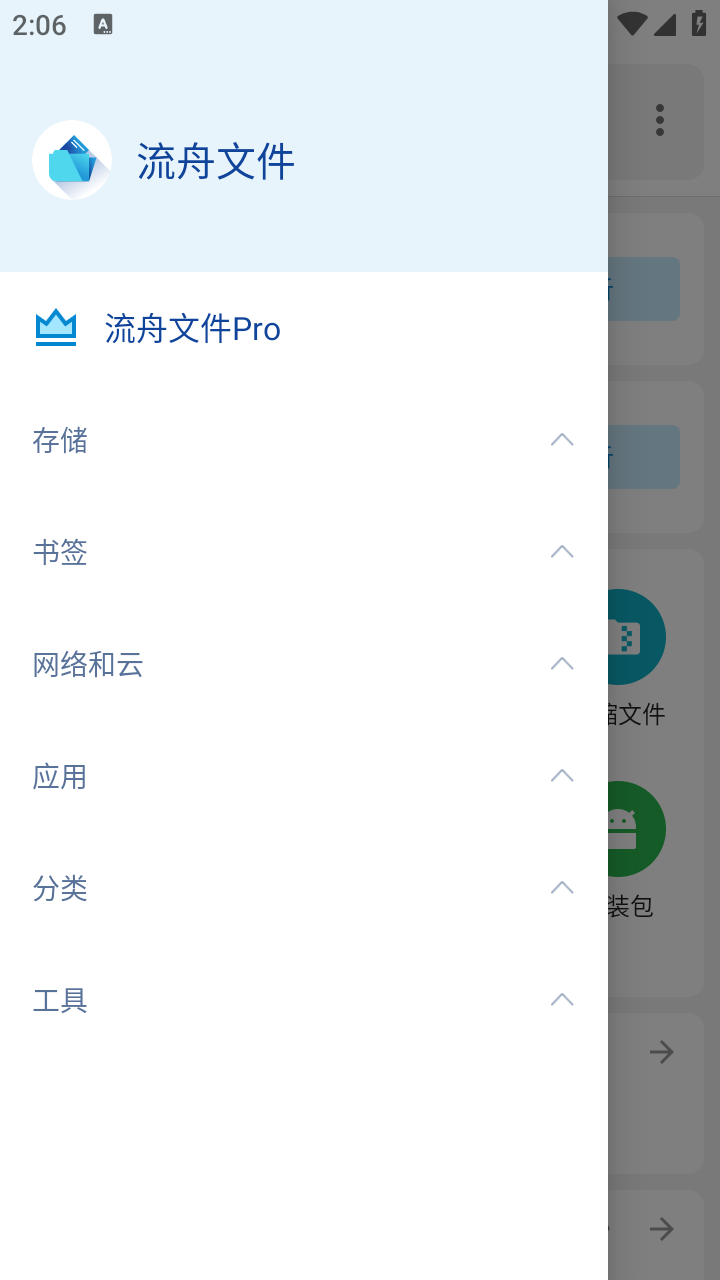720x1280 pixels.
Task: Collapse the 工具 section
Action: [562, 1000]
